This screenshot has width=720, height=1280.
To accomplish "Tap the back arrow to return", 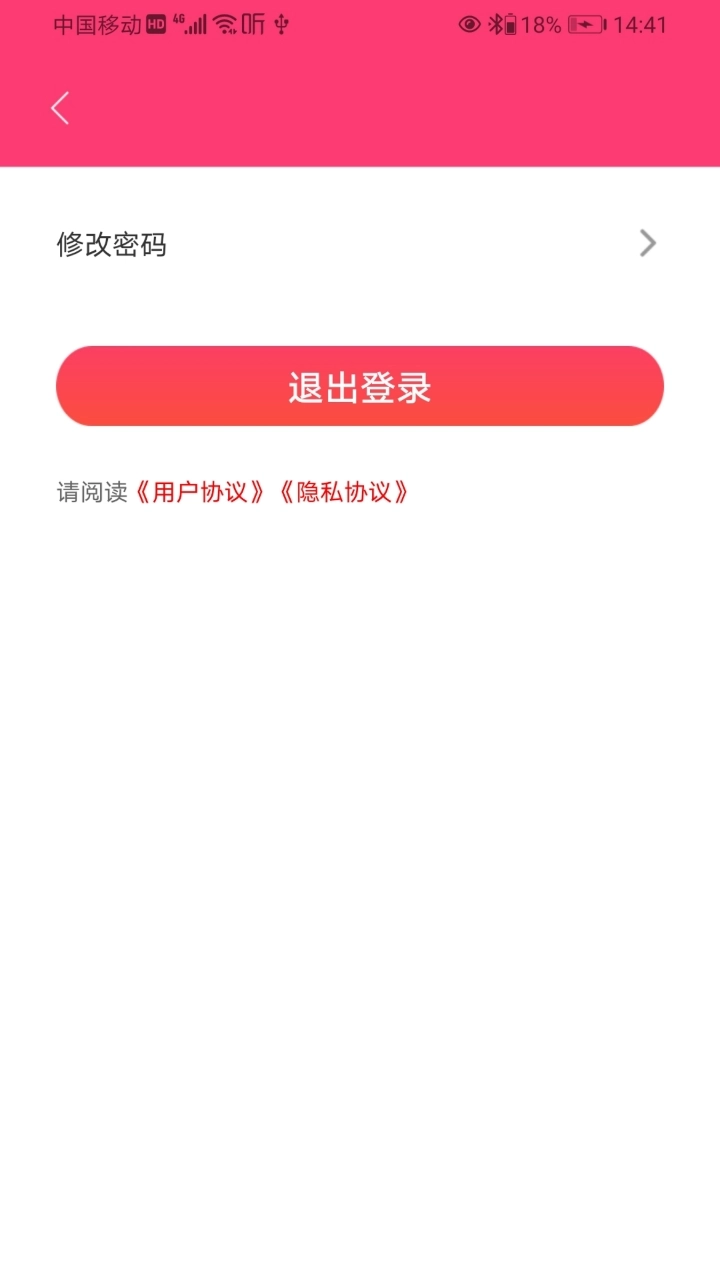I will tap(59, 107).
